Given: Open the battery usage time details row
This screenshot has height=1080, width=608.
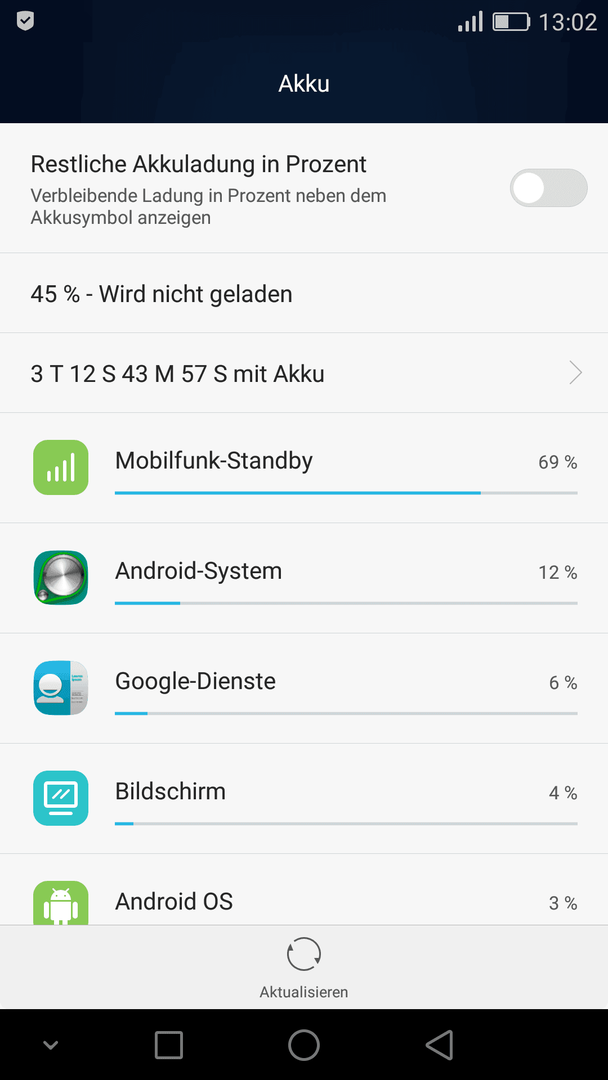Looking at the screenshot, I should point(304,373).
